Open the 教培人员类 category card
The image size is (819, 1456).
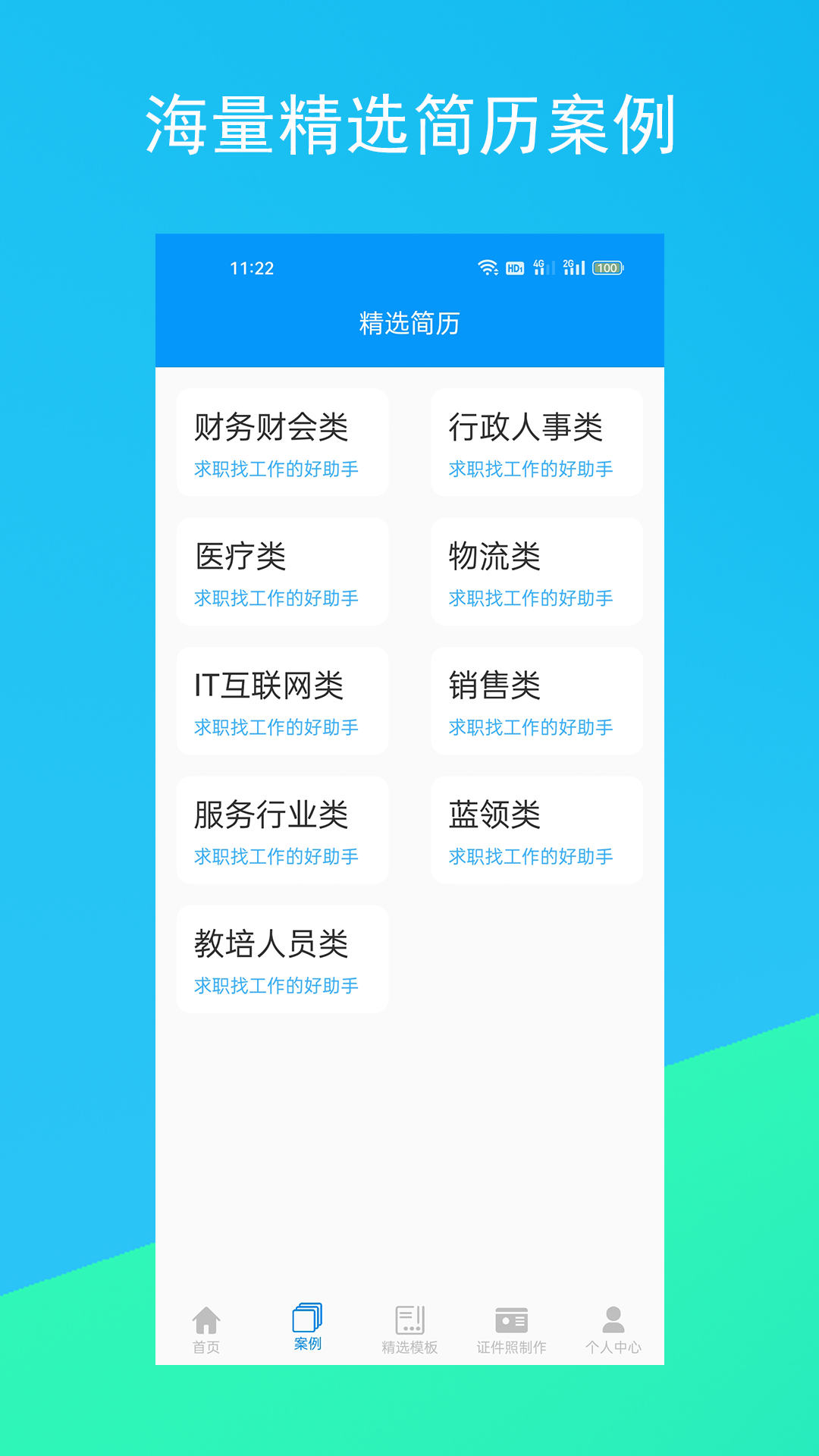[282, 959]
